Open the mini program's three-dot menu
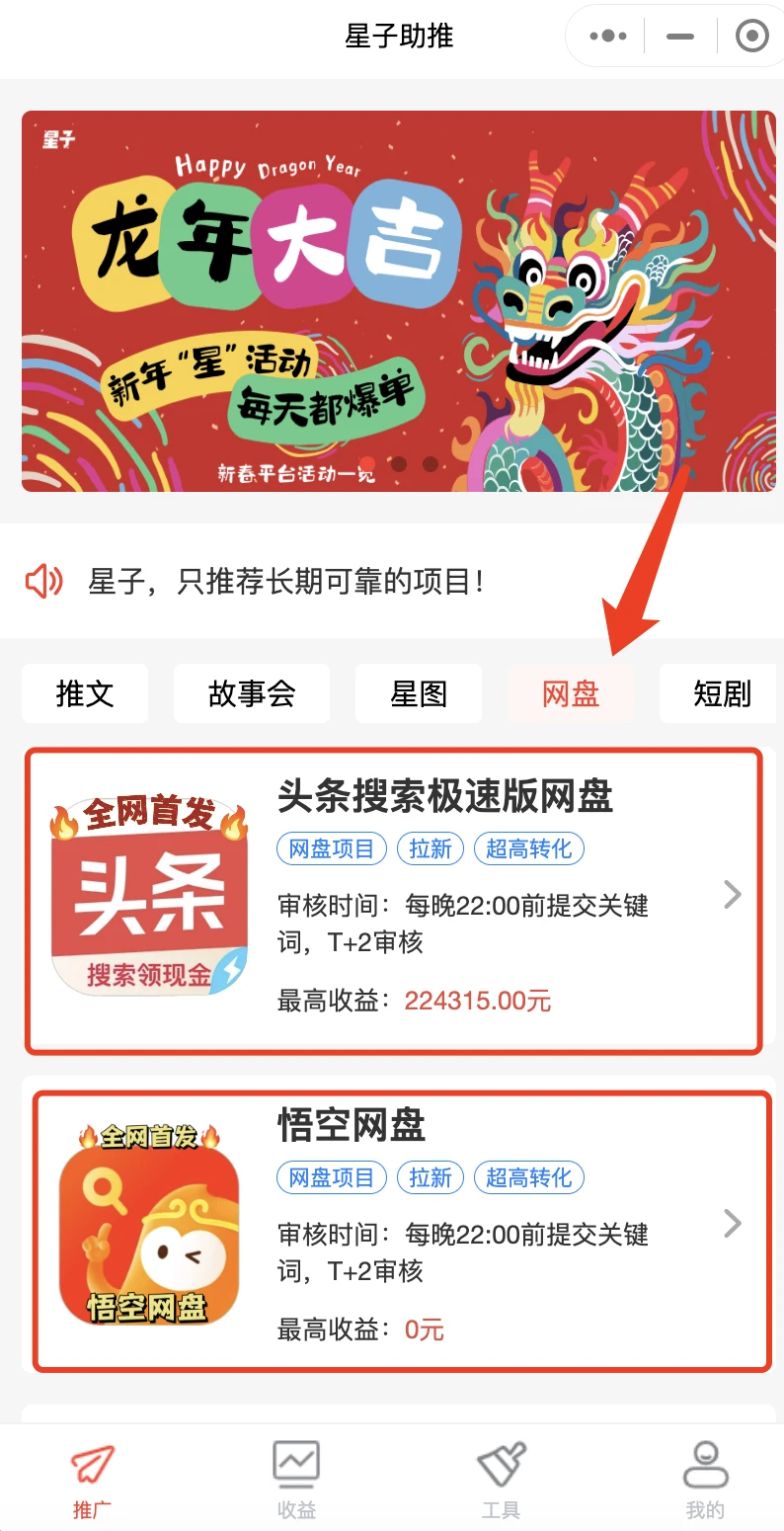Viewport: 784px width, 1531px height. pyautogui.click(x=607, y=37)
